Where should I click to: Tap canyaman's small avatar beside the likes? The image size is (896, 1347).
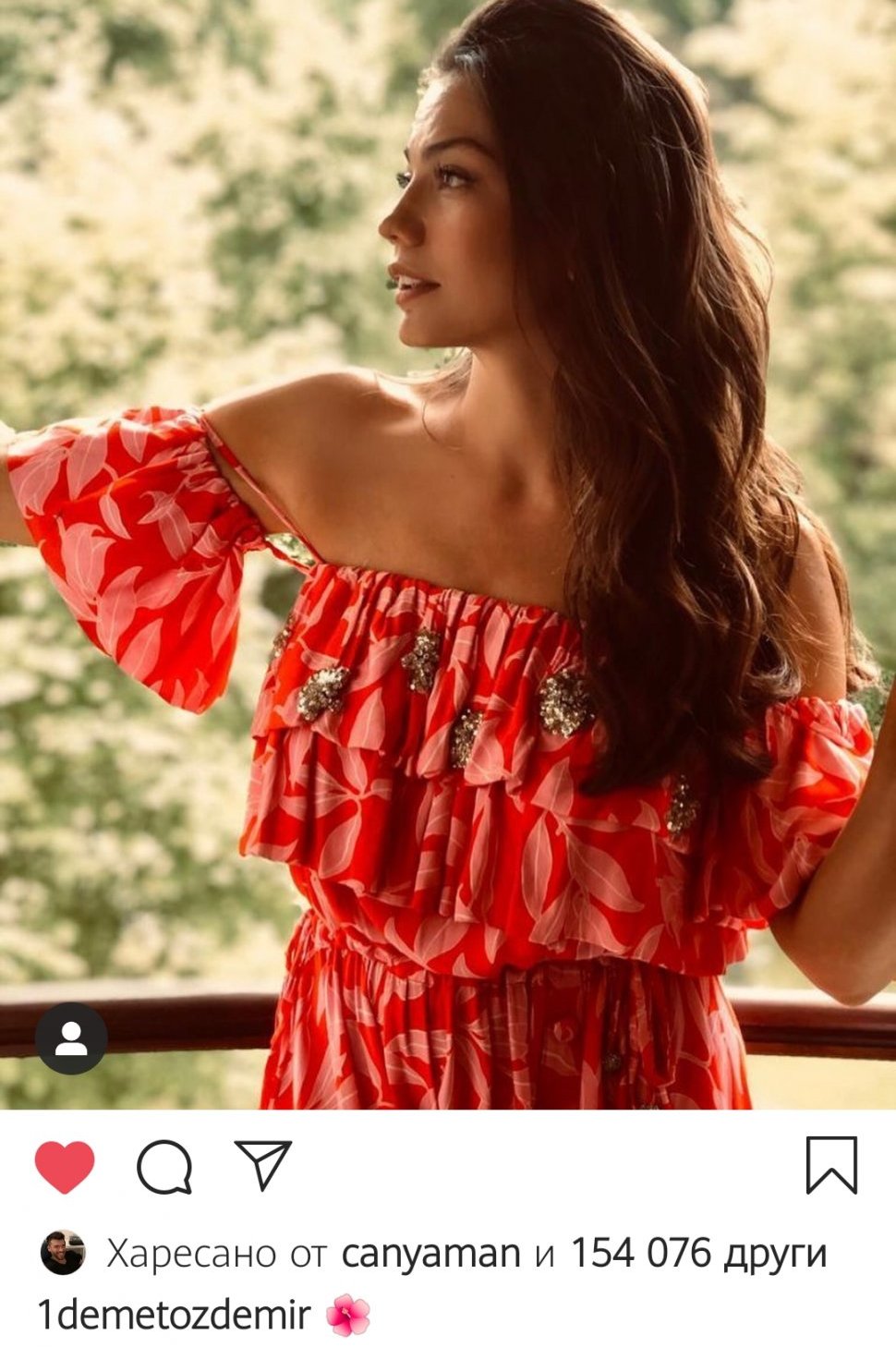(63, 1253)
